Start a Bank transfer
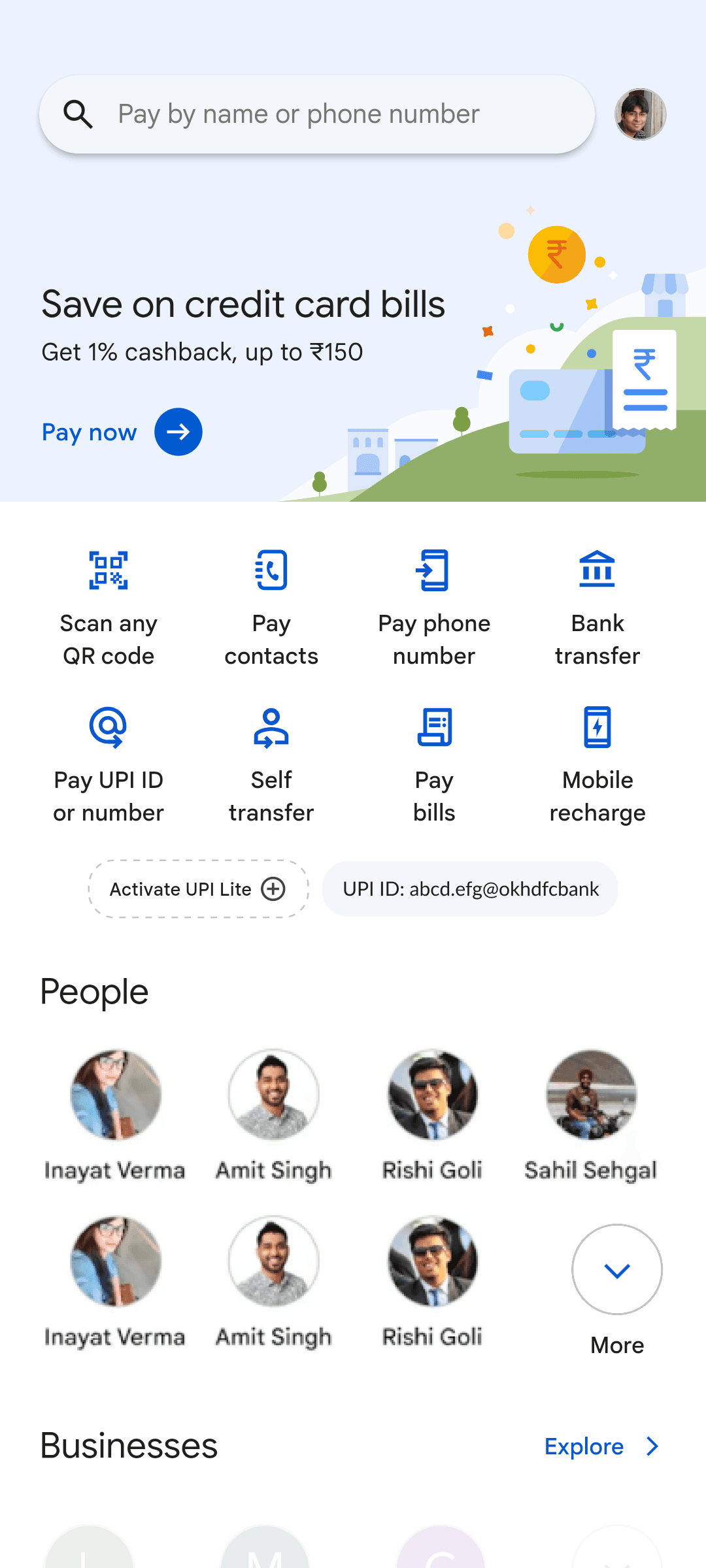706x1568 pixels. click(597, 608)
